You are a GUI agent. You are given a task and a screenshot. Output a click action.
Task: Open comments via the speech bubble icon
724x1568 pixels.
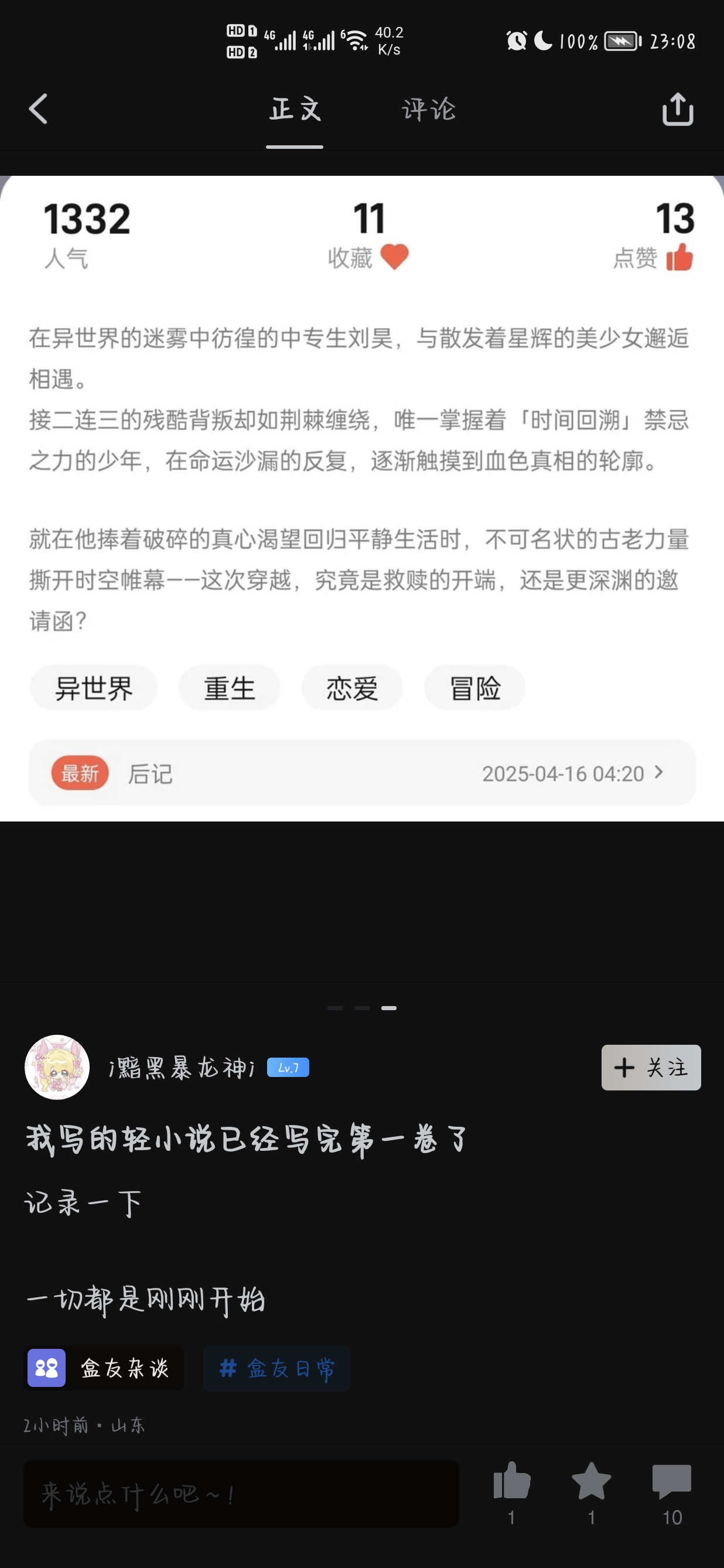coord(671,1481)
